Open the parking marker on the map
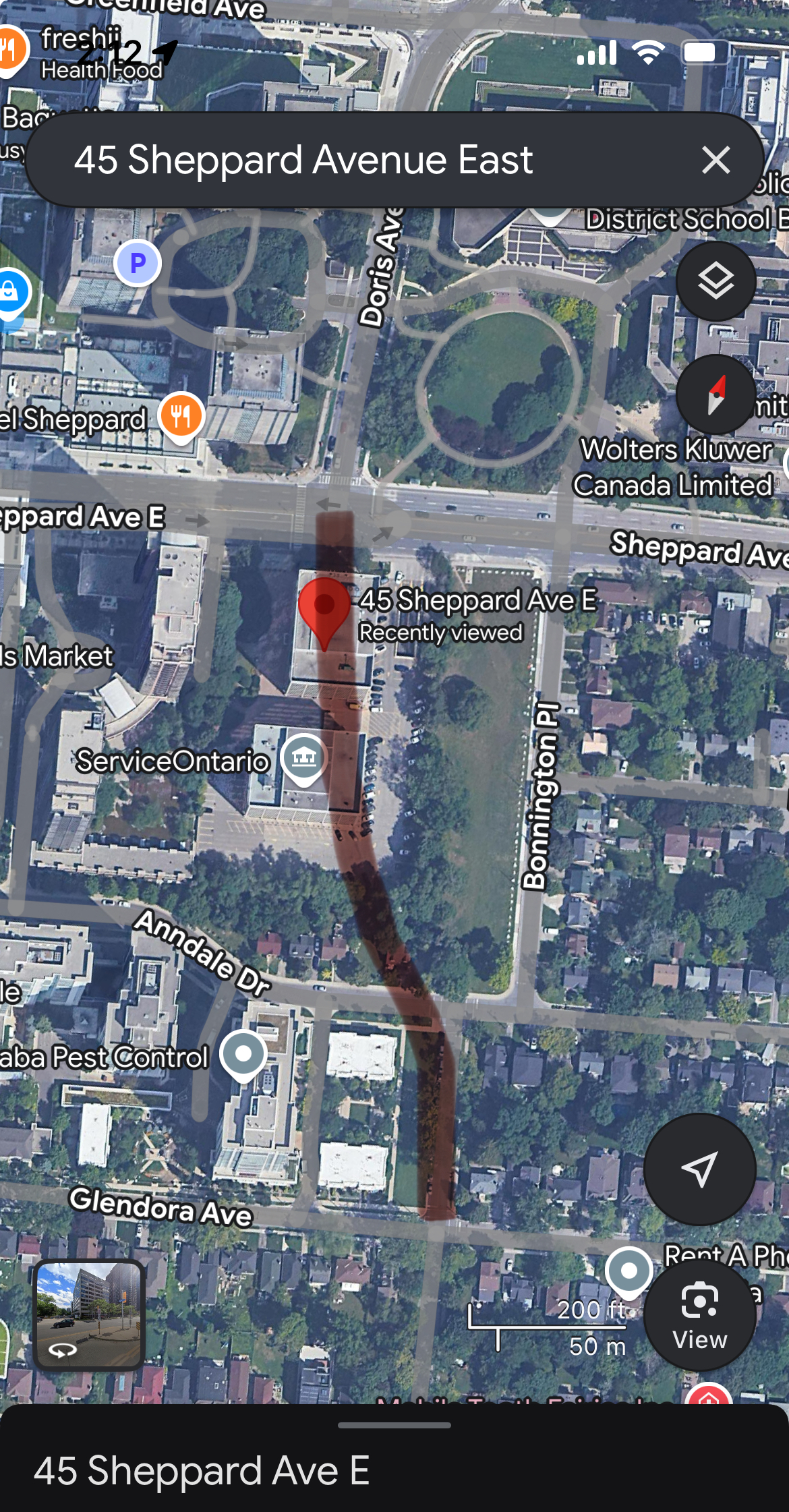789x1512 pixels. click(138, 263)
